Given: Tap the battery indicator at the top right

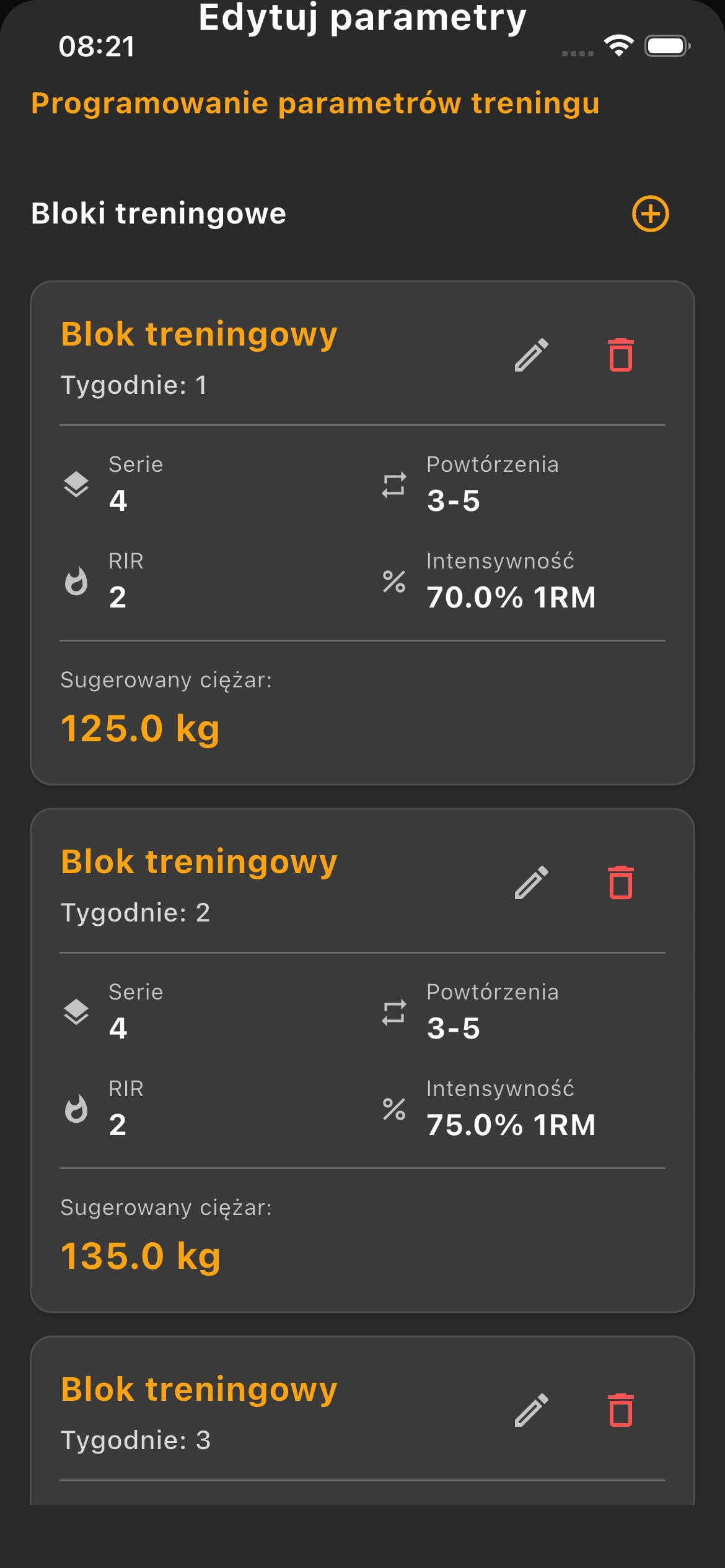Looking at the screenshot, I should (x=666, y=44).
